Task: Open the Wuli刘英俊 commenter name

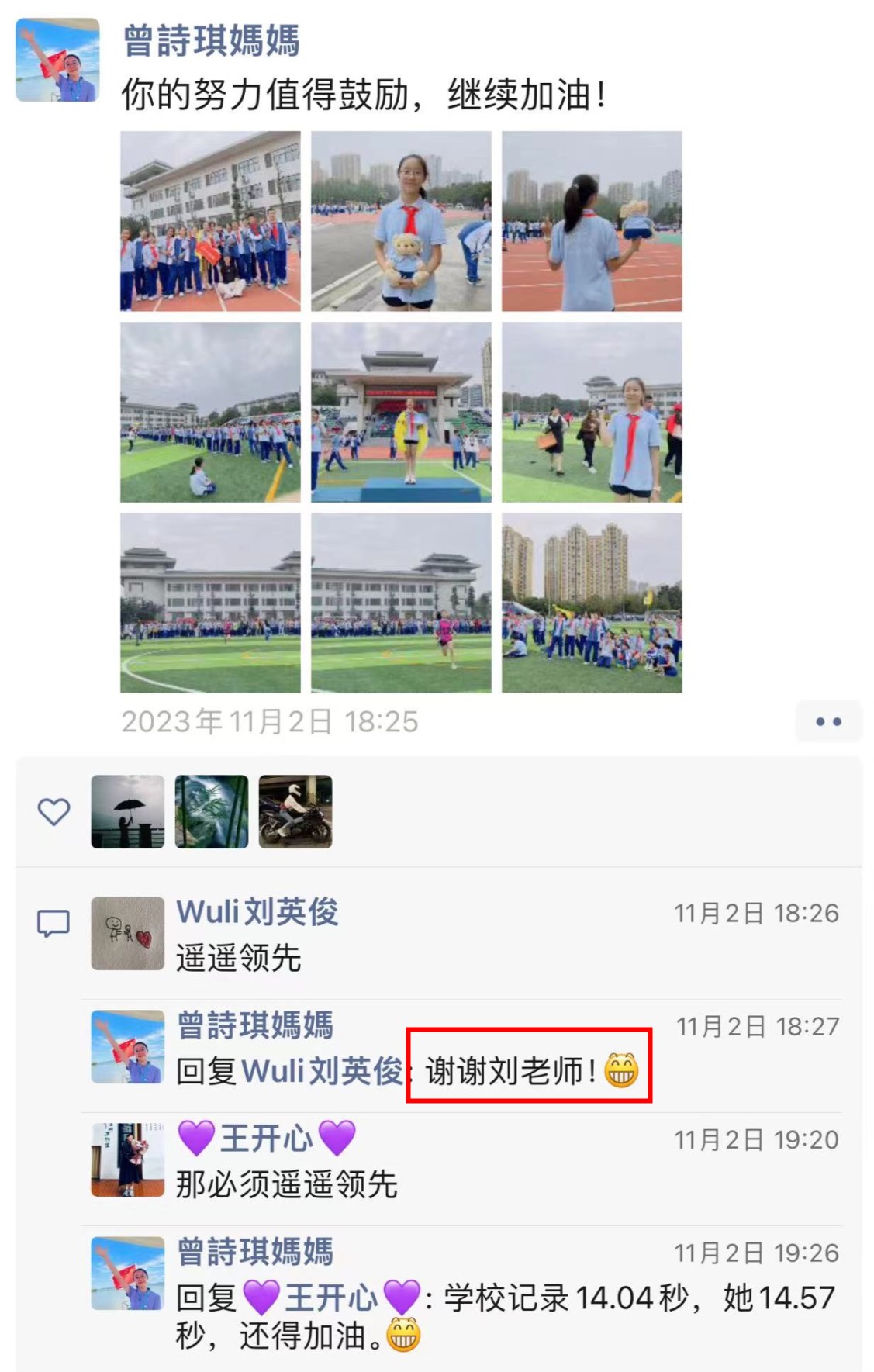Action: tap(257, 913)
